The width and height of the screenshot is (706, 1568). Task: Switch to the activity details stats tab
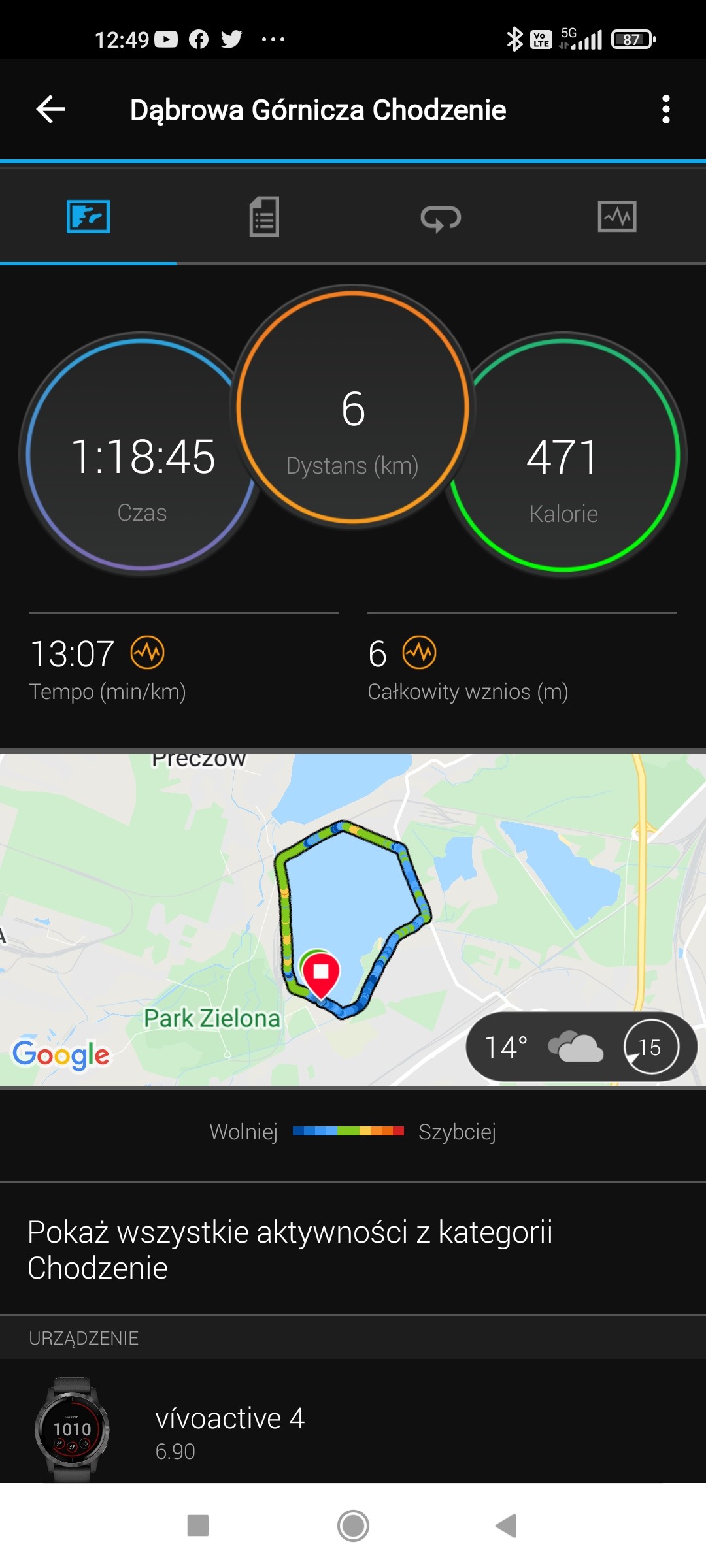coord(264,216)
